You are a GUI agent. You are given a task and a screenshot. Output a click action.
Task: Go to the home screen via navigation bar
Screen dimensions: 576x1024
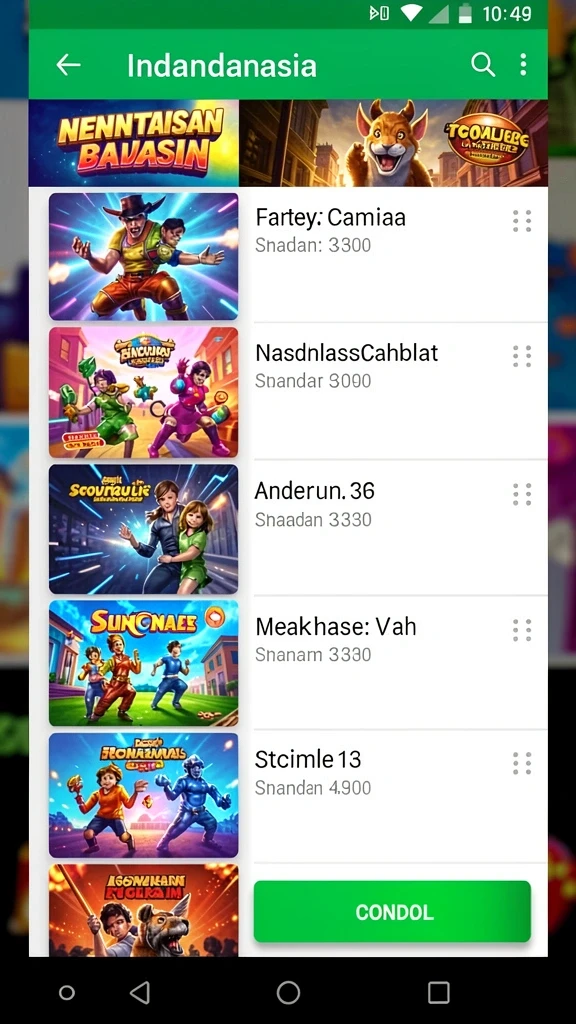click(x=288, y=992)
